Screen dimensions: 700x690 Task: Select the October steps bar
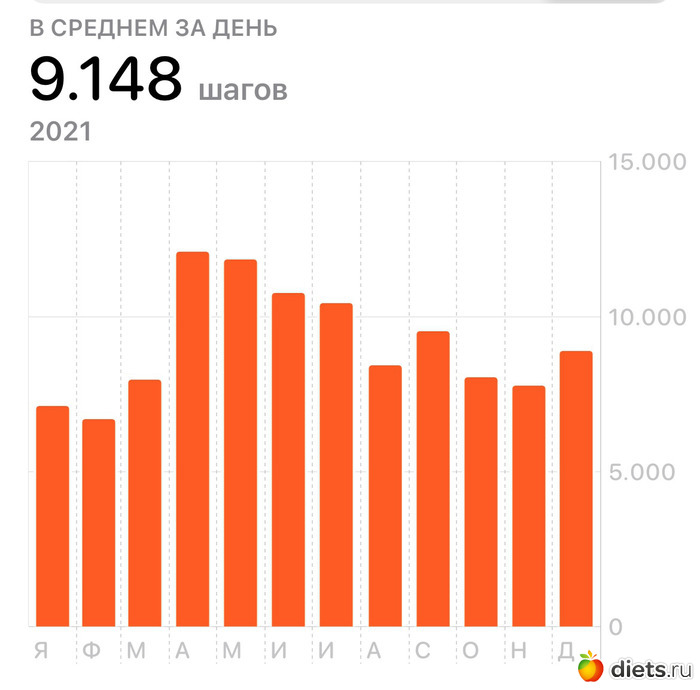(x=480, y=502)
